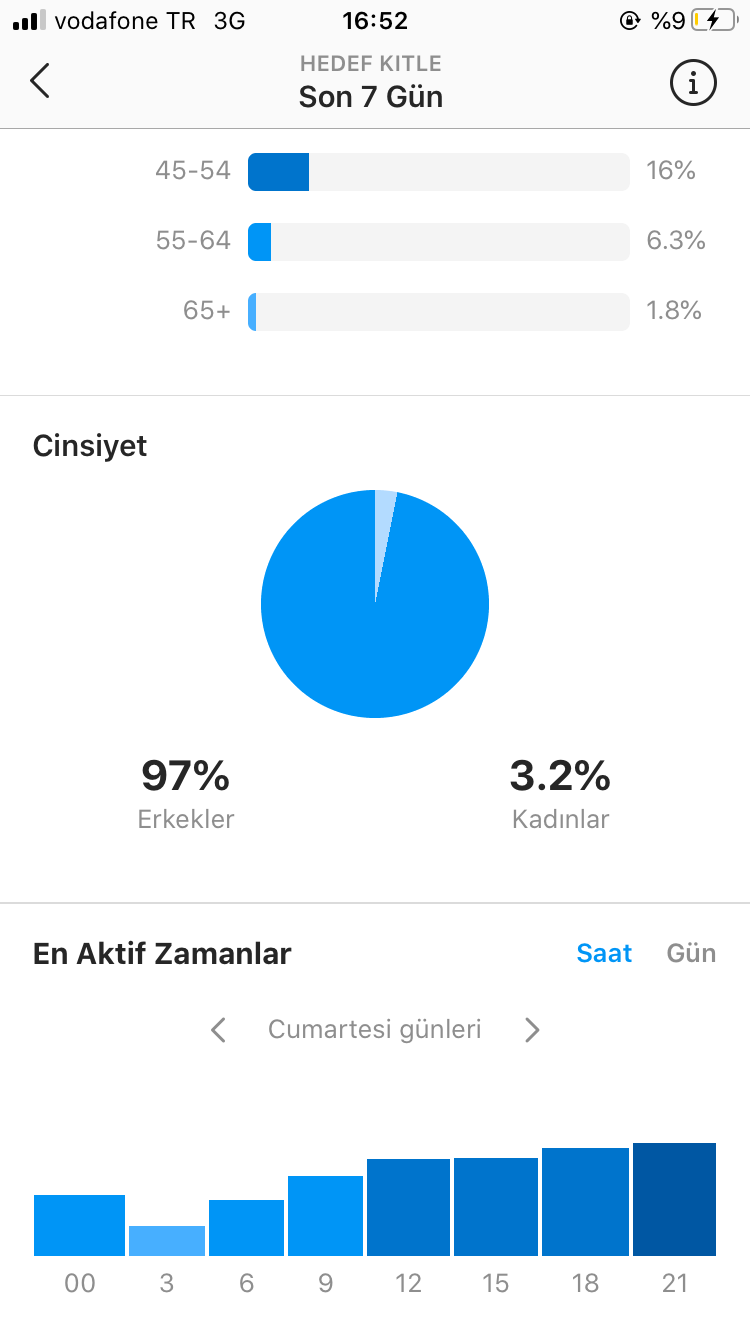Show the next day after Cumartesi
Screen dimensions: 750x1334
[x=532, y=1029]
